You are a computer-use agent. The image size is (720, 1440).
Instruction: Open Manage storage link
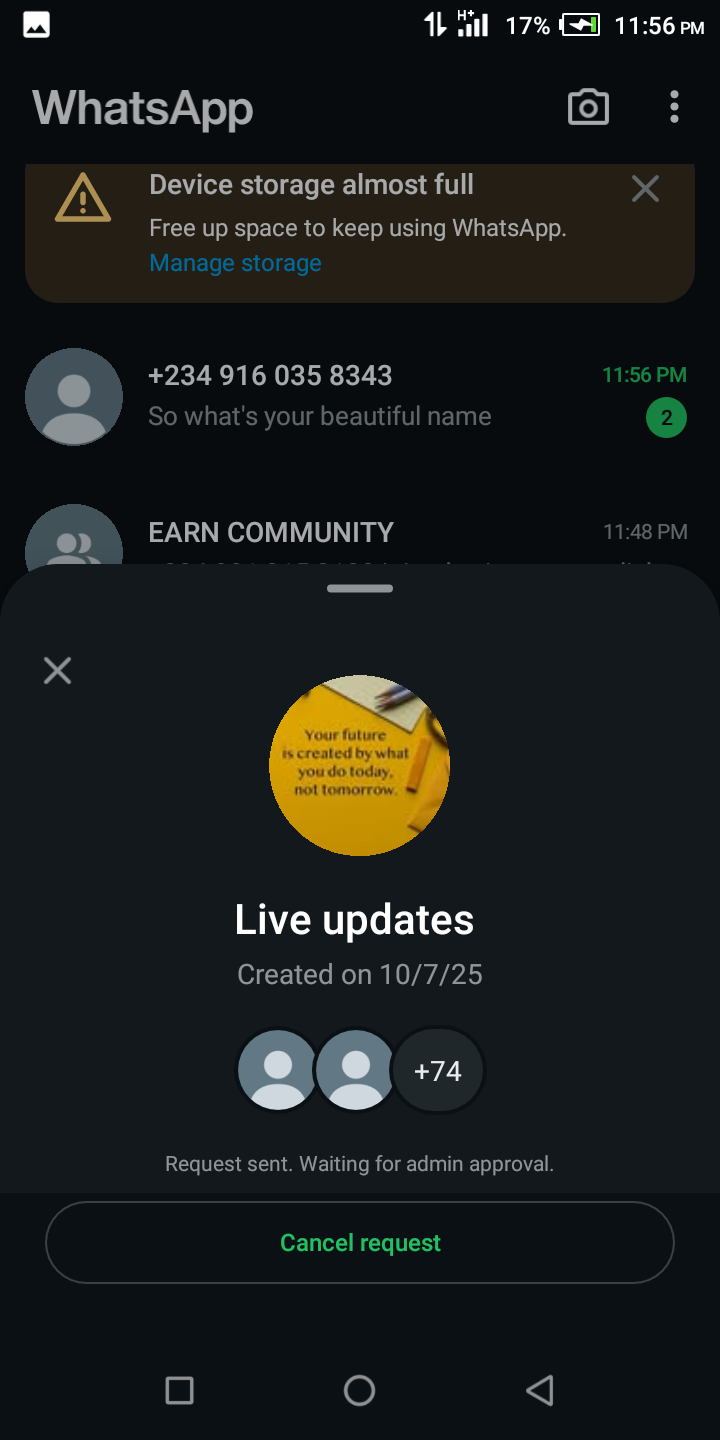[x=235, y=263]
